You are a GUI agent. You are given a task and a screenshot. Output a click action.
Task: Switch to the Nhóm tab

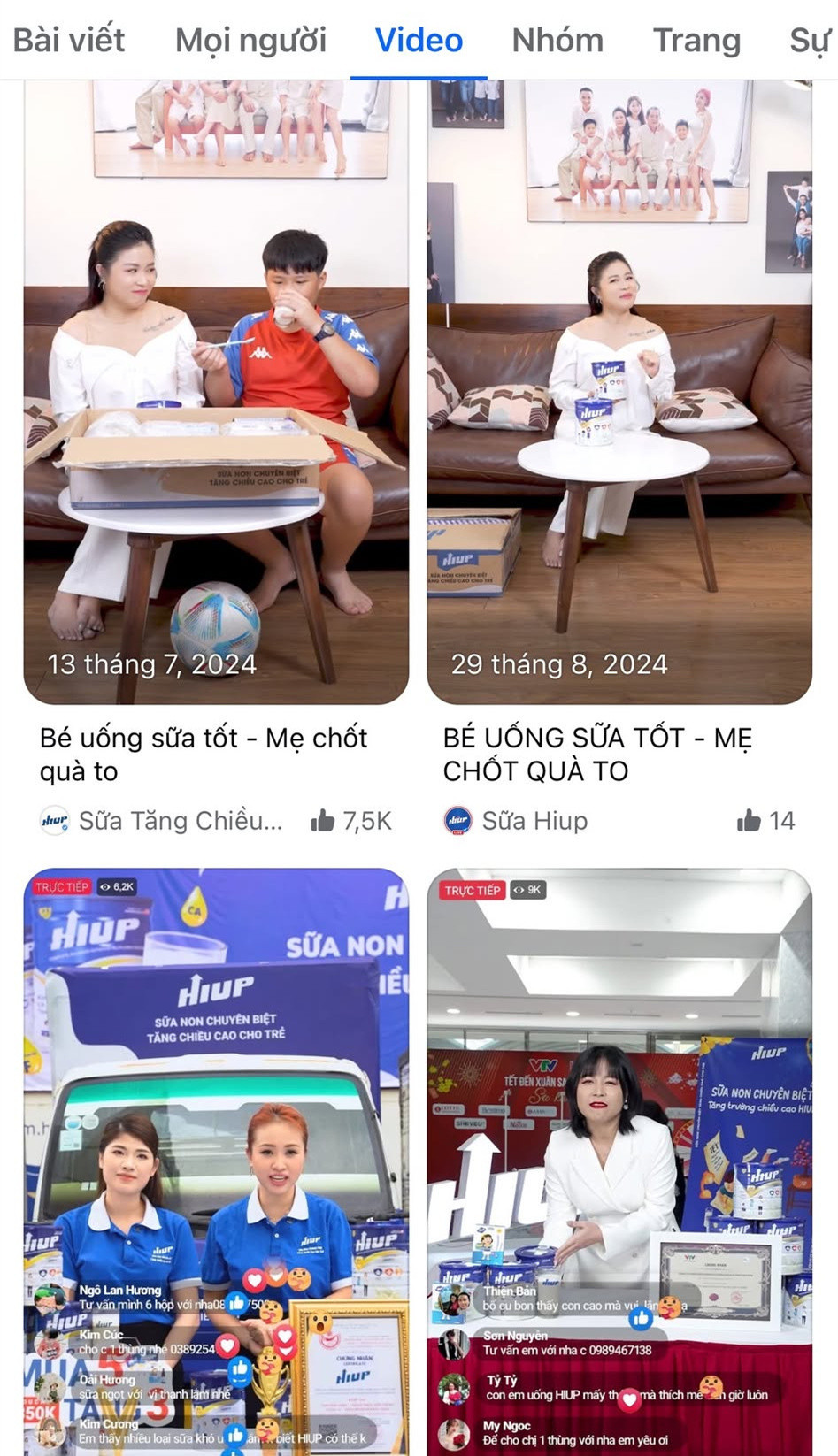point(557,41)
